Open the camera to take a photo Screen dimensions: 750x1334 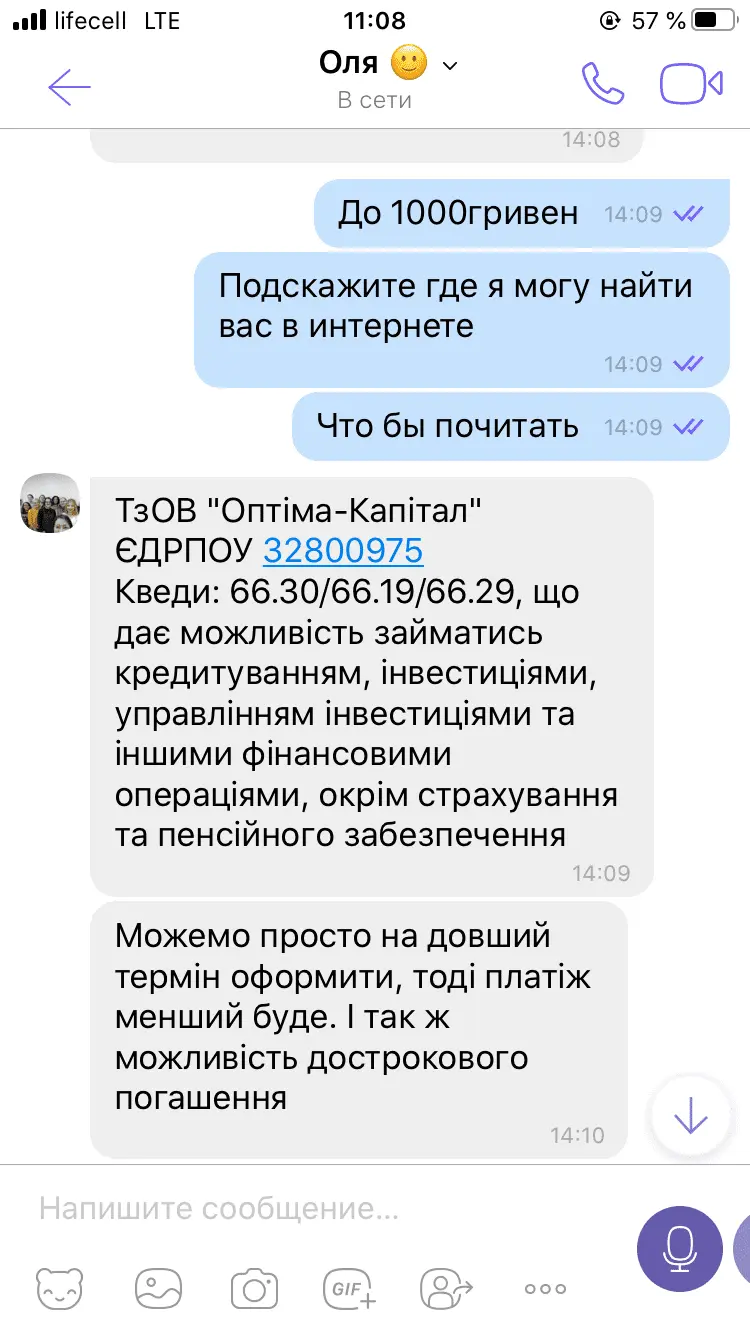254,1288
